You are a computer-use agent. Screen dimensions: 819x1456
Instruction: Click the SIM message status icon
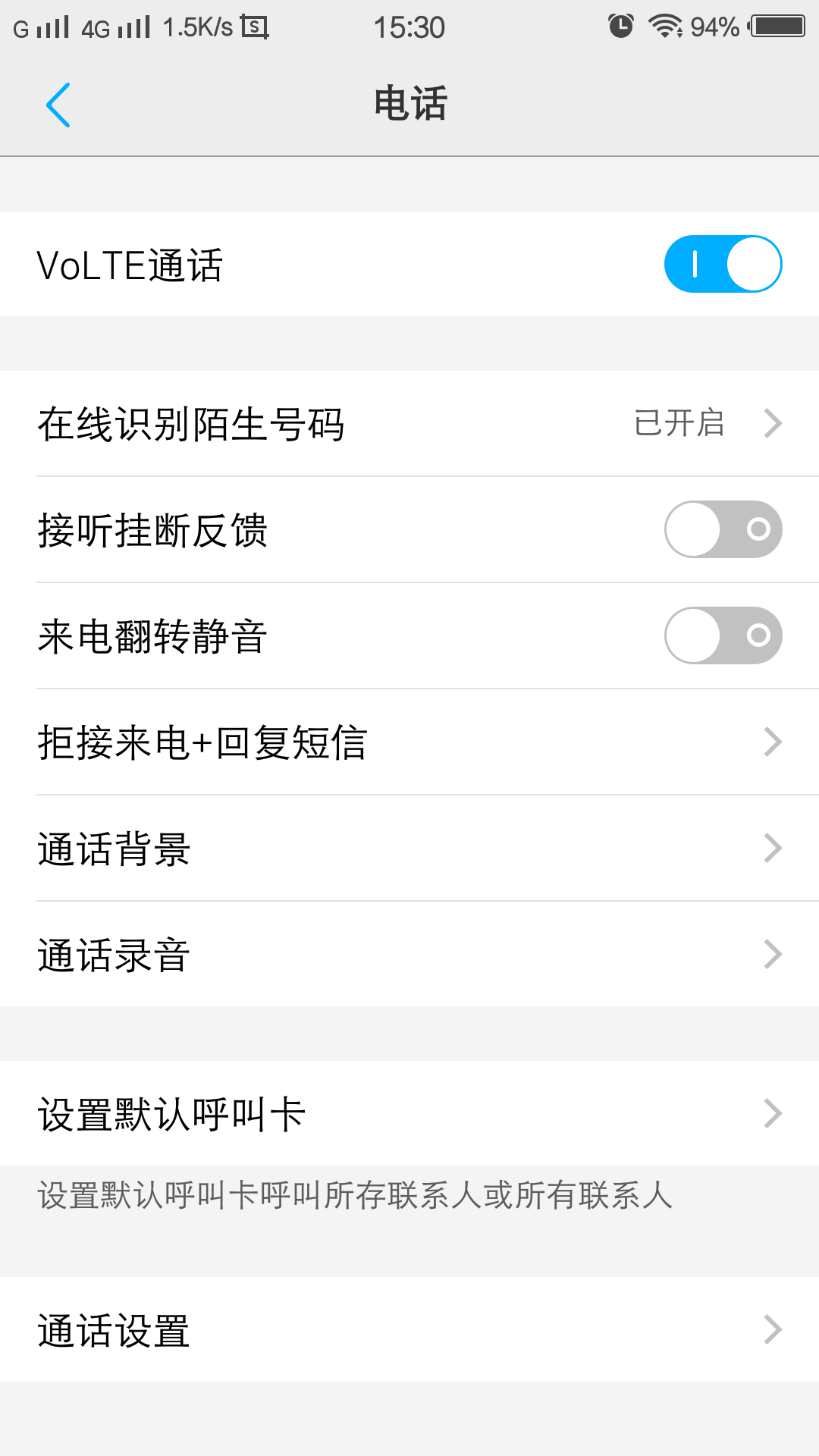[x=253, y=25]
